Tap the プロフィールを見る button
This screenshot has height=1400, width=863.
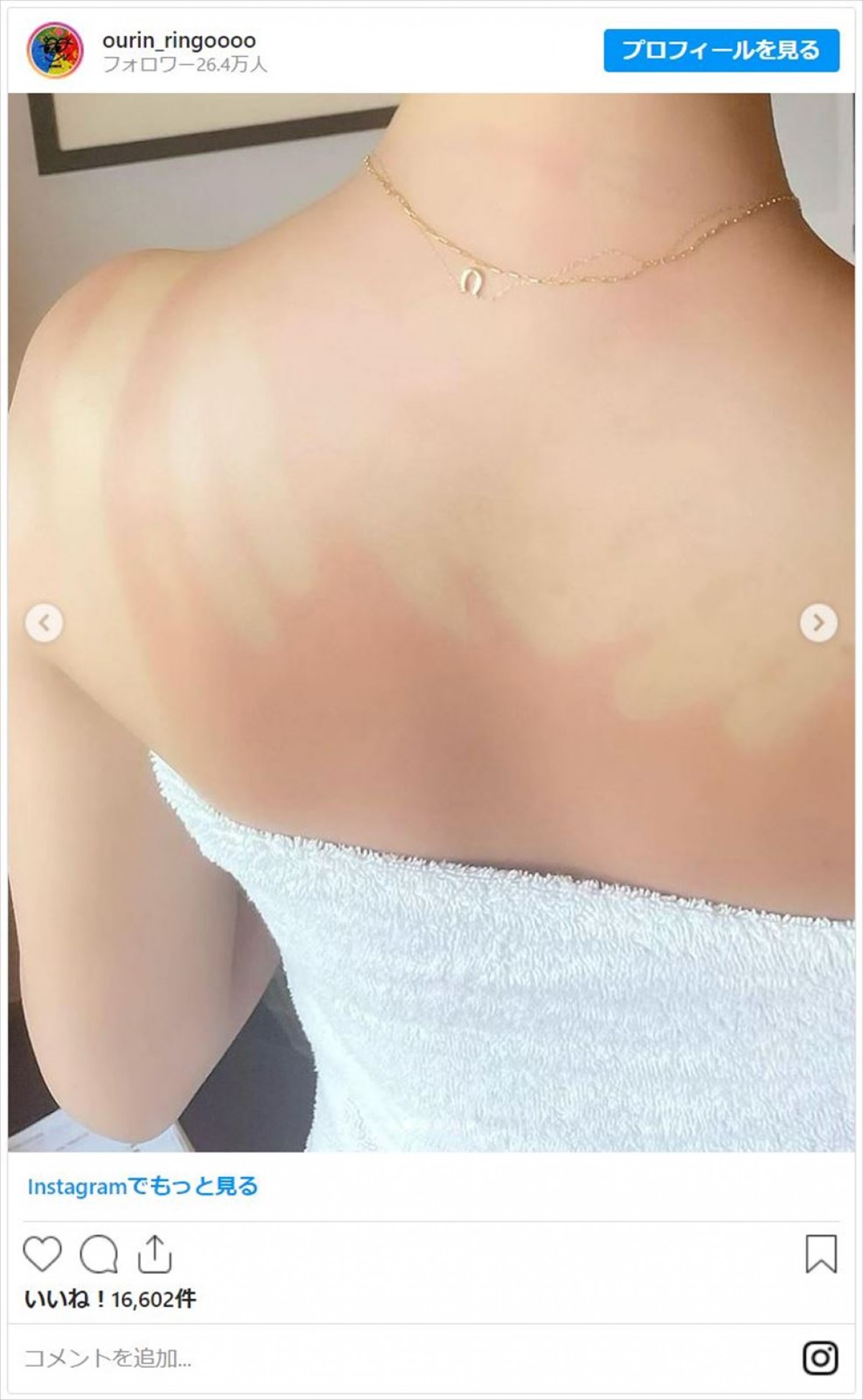721,50
